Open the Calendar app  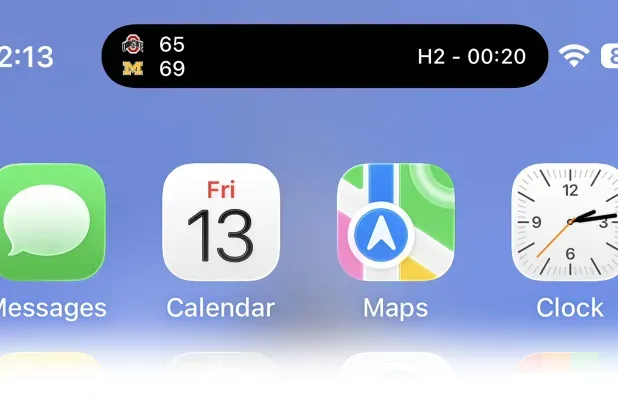tap(220, 222)
